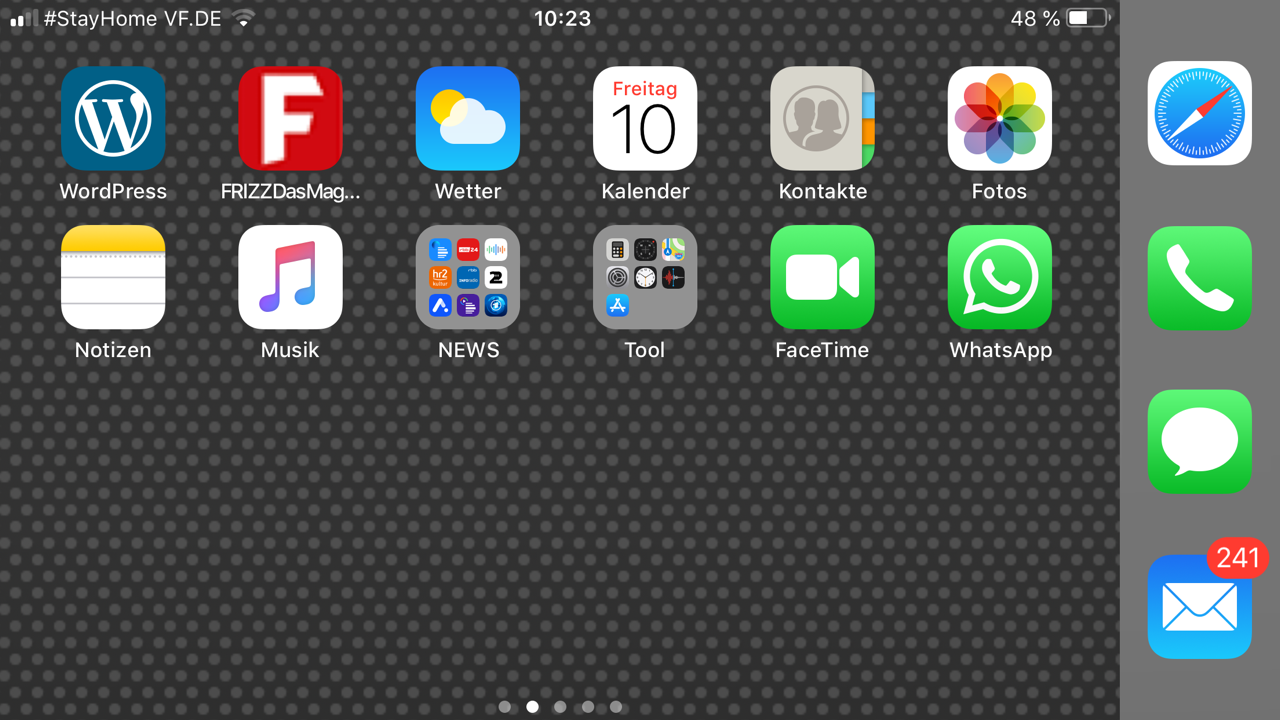Screen dimensions: 1280x720
Task: Open the Kalender app
Action: (x=645, y=119)
